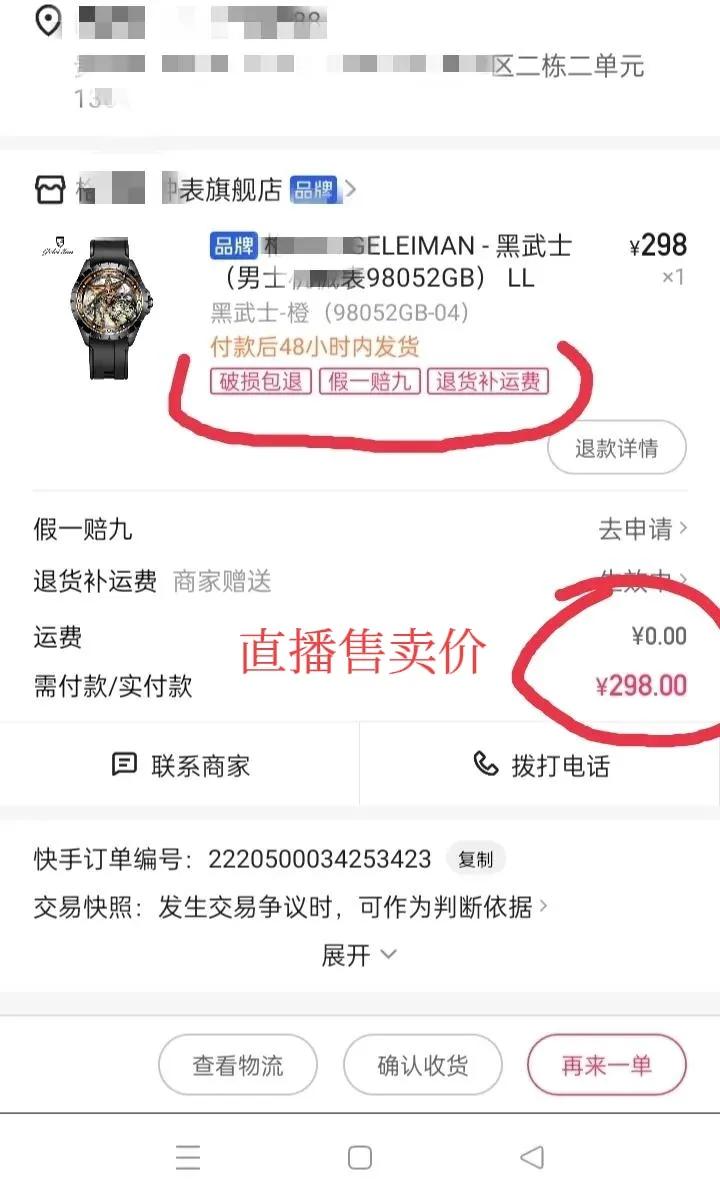Confirm receipt via 确认收货
720x1202 pixels.
click(422, 1066)
